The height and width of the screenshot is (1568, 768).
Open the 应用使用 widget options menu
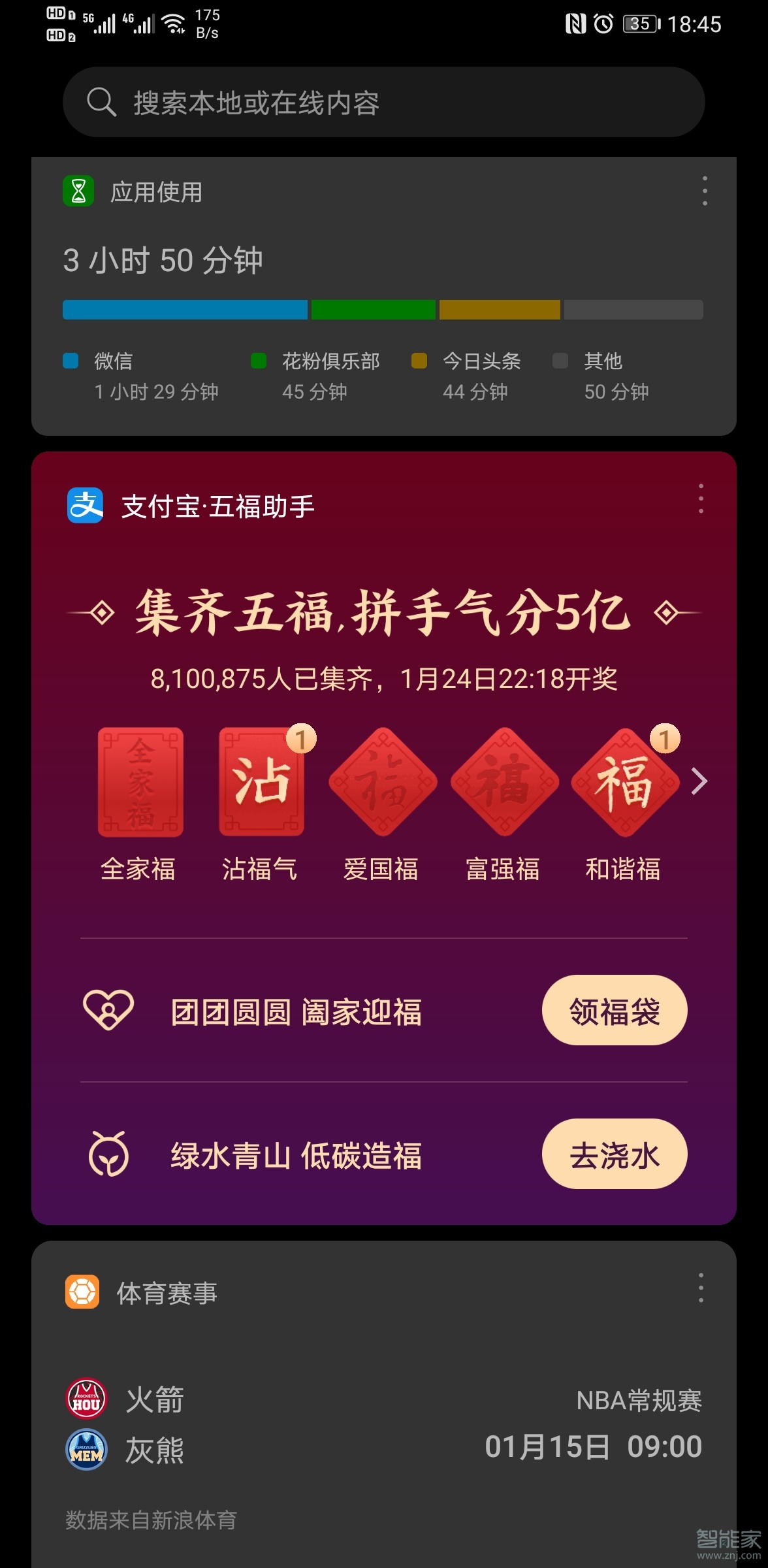click(704, 191)
